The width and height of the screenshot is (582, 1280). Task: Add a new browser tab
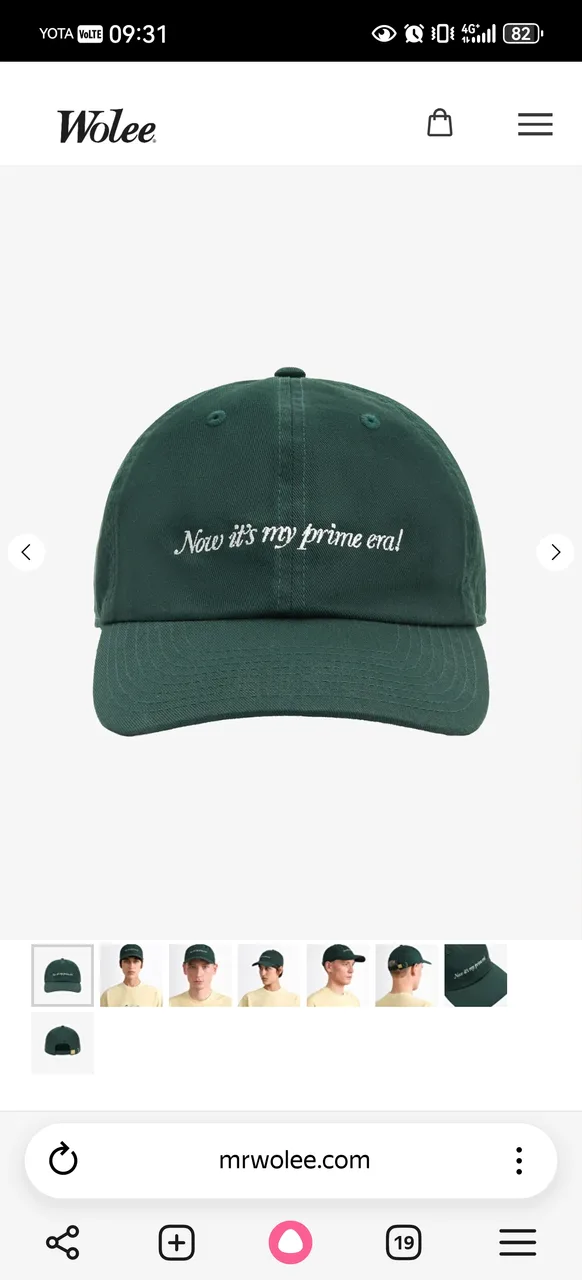click(176, 1243)
